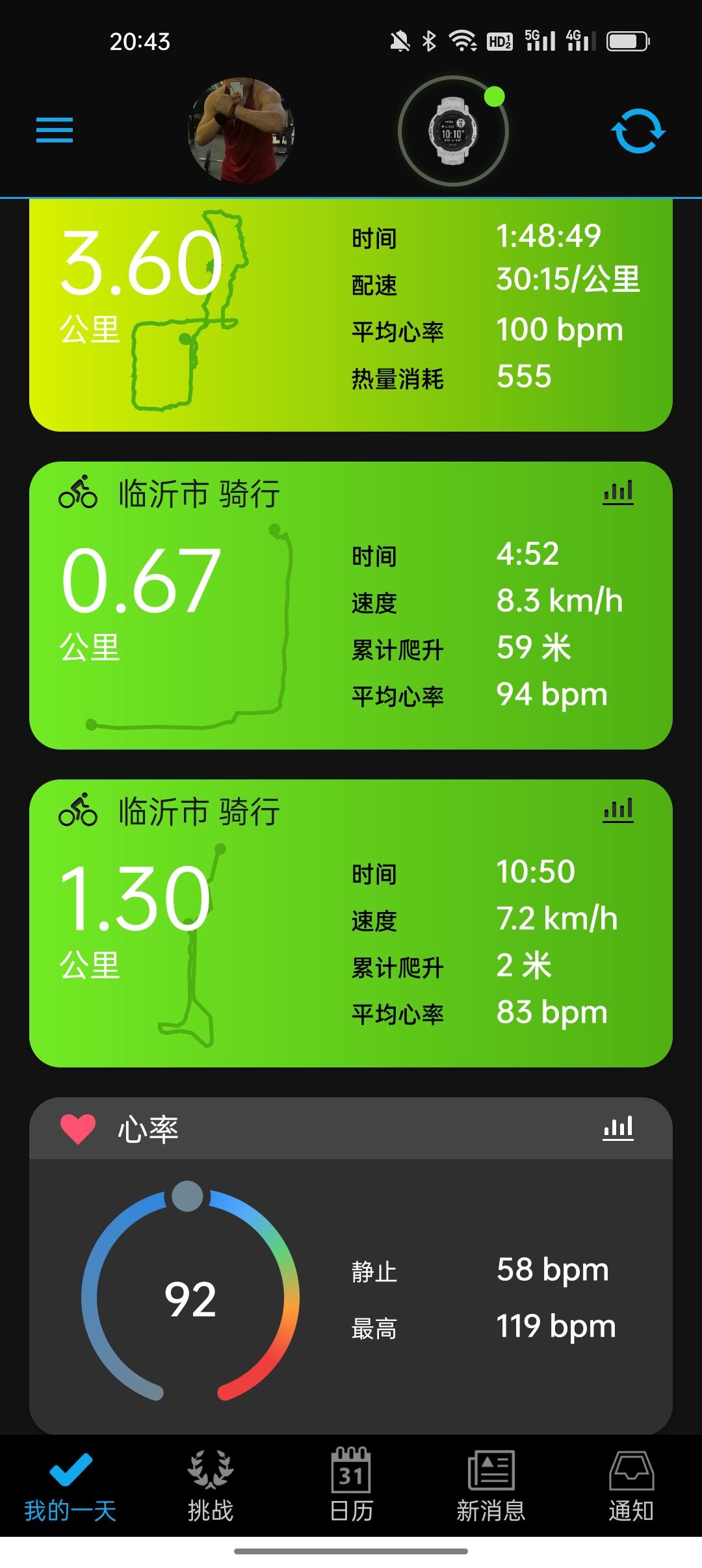702x1568 pixels.
Task: Open the hamburger navigation menu
Action: pyautogui.click(x=55, y=131)
